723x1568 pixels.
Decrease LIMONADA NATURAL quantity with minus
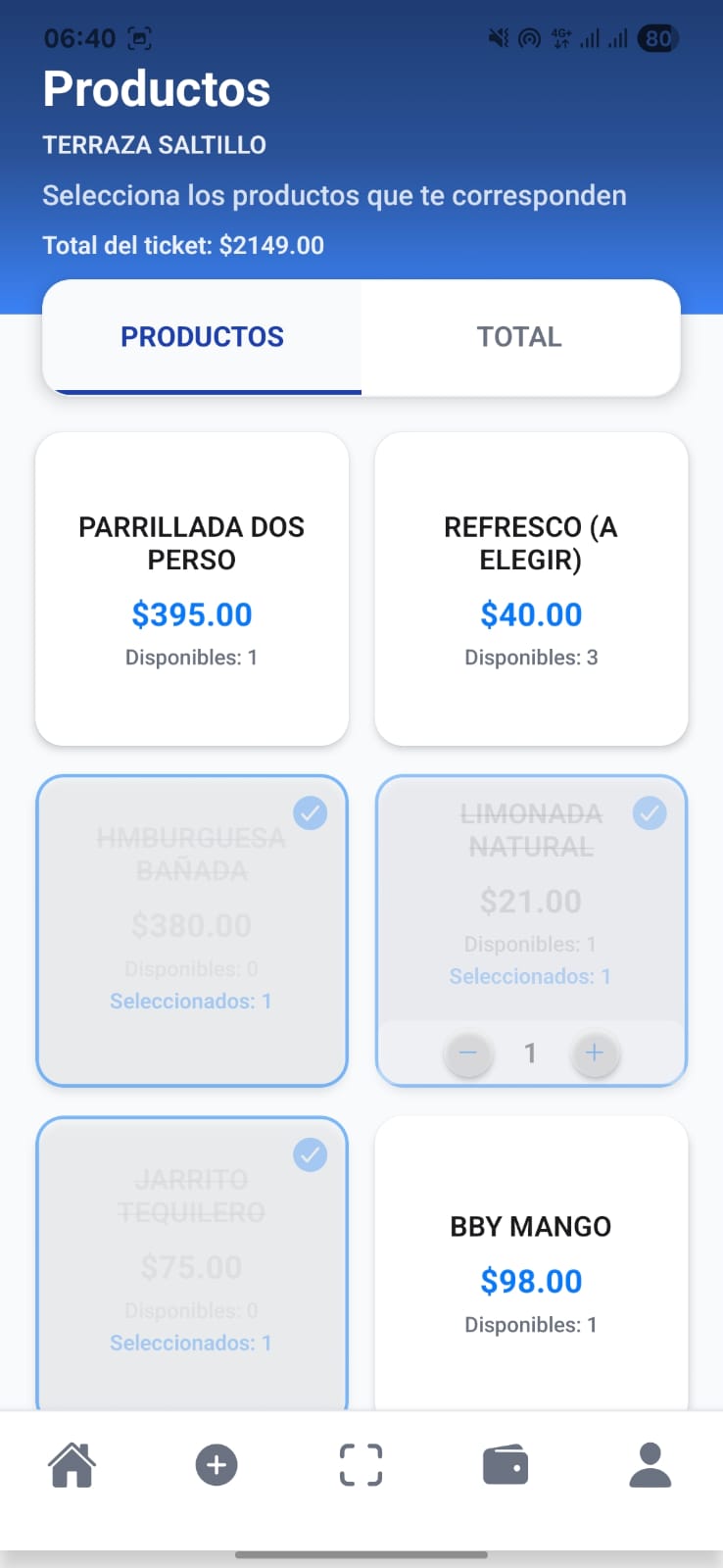[x=468, y=1053]
